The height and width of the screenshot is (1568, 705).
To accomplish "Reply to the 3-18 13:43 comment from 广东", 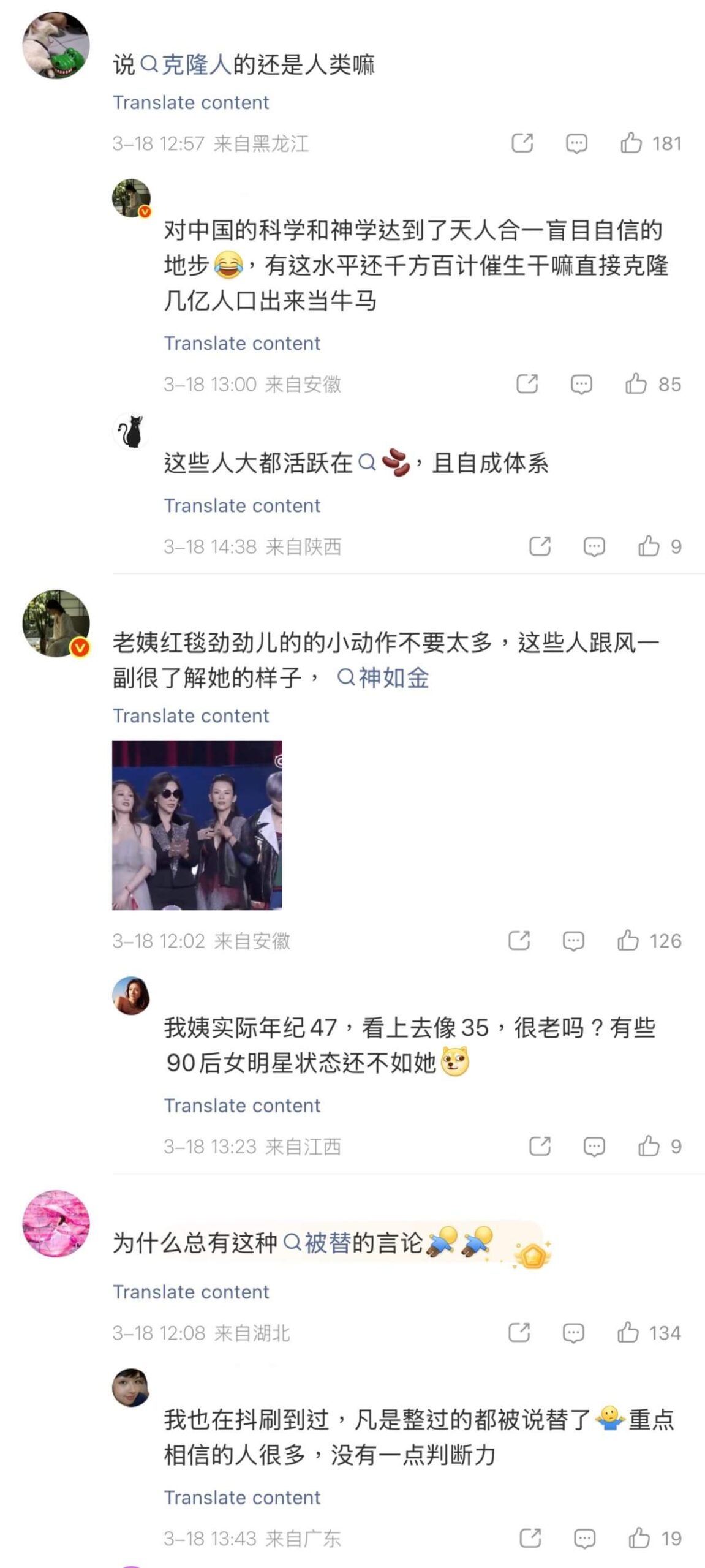I will tap(584, 1538).
